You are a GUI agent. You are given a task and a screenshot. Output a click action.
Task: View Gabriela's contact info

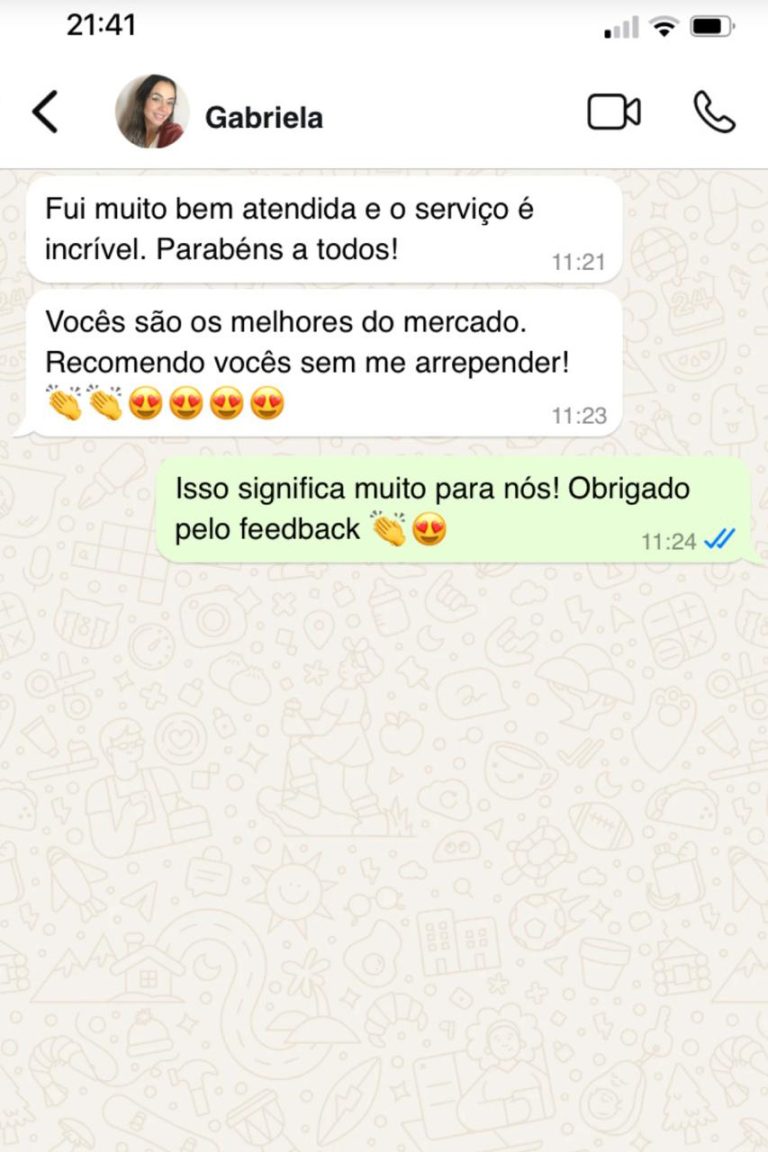(264, 118)
